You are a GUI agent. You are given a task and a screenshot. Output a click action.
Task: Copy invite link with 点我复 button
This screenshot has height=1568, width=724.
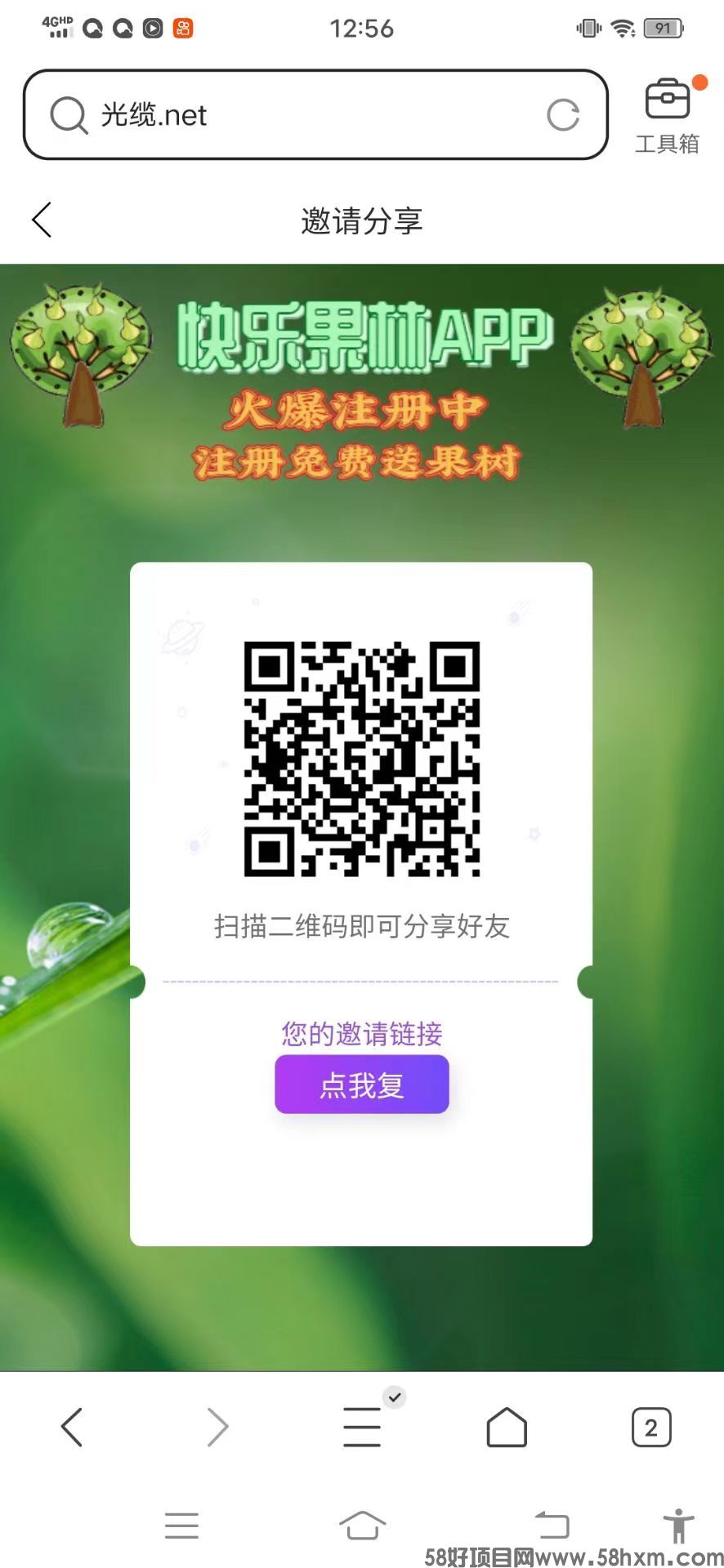pyautogui.click(x=361, y=1085)
